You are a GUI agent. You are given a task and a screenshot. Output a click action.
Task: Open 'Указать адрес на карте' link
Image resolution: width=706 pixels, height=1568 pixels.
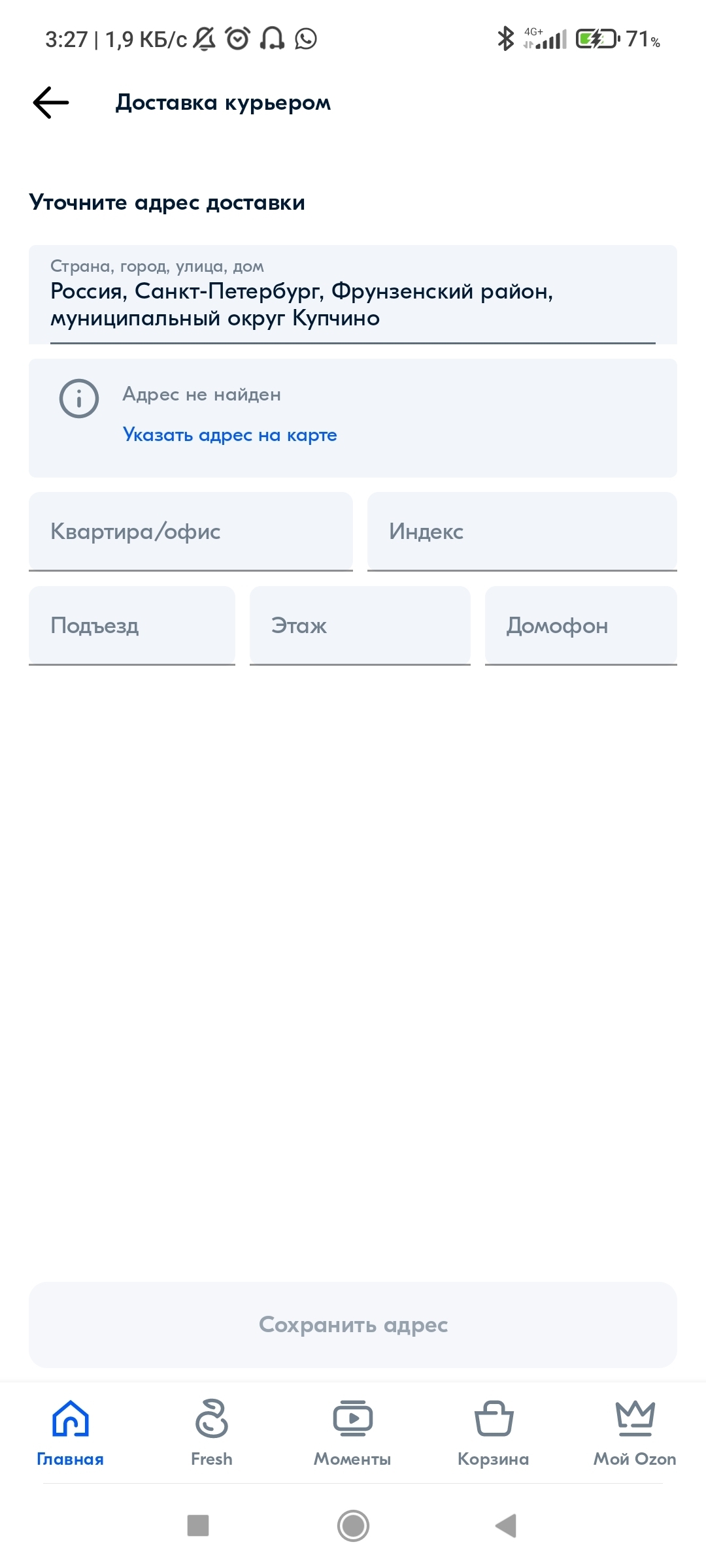coord(229,434)
